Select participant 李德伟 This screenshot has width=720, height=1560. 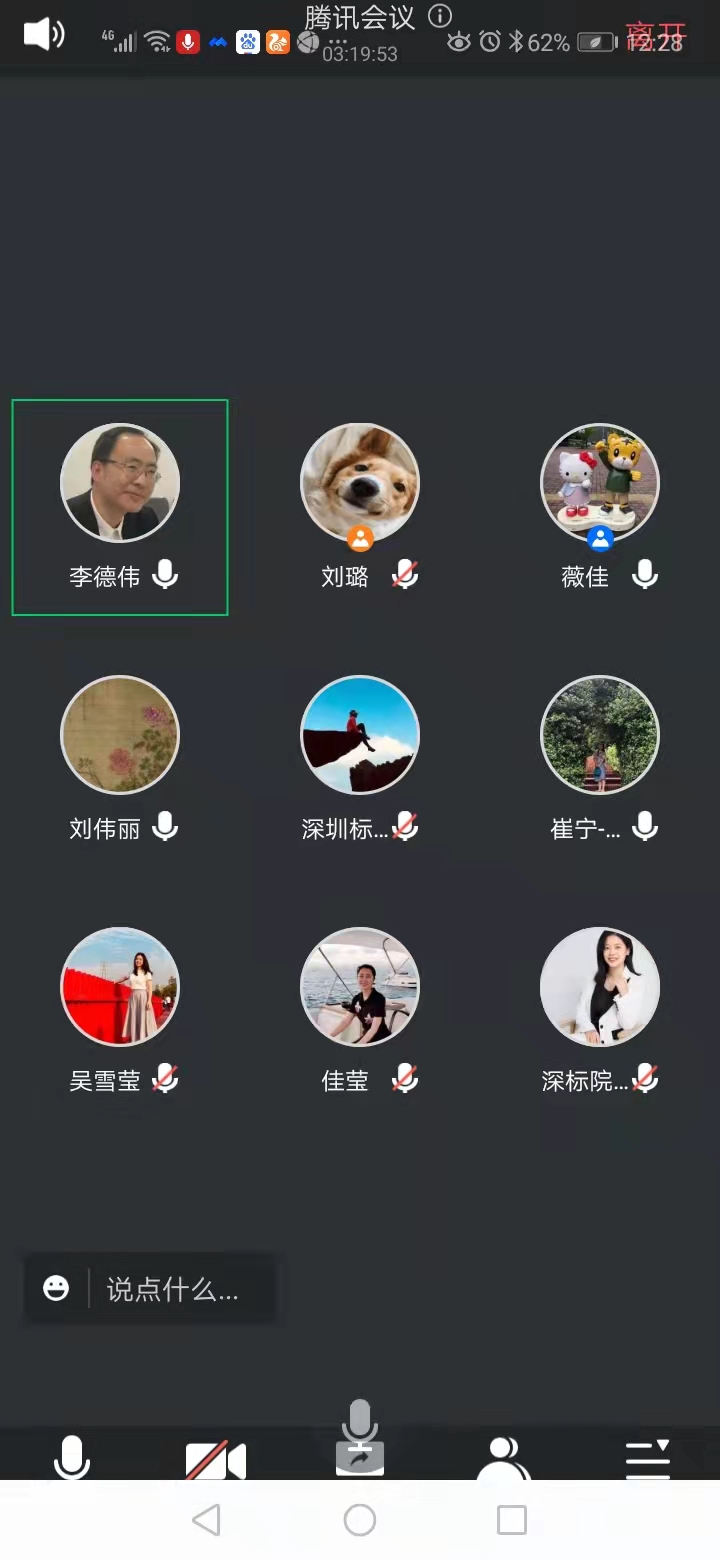(x=120, y=483)
